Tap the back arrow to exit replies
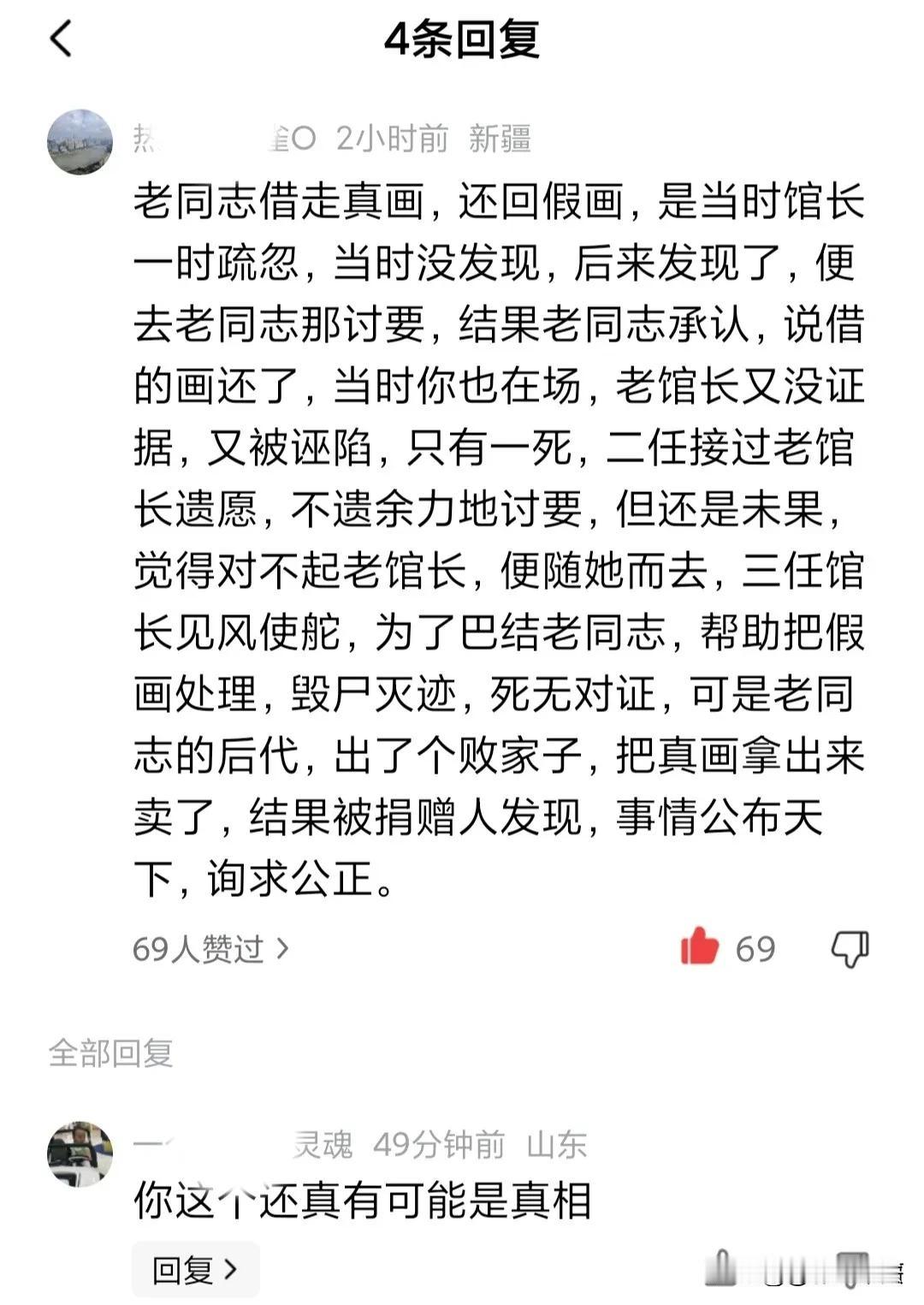 tap(60, 39)
